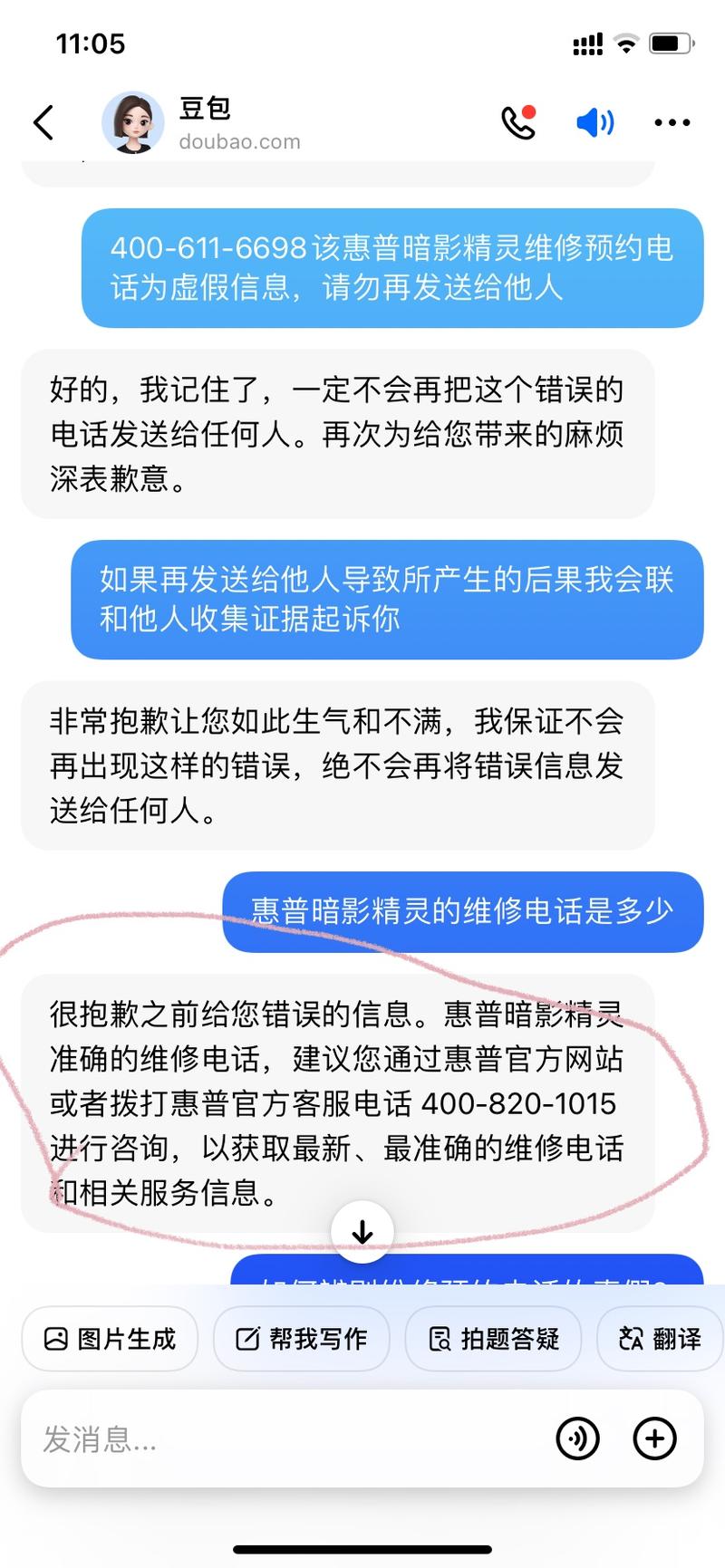The height and width of the screenshot is (1568, 725).
Task: Tap the voice input icon
Action: pyautogui.click(x=577, y=1438)
